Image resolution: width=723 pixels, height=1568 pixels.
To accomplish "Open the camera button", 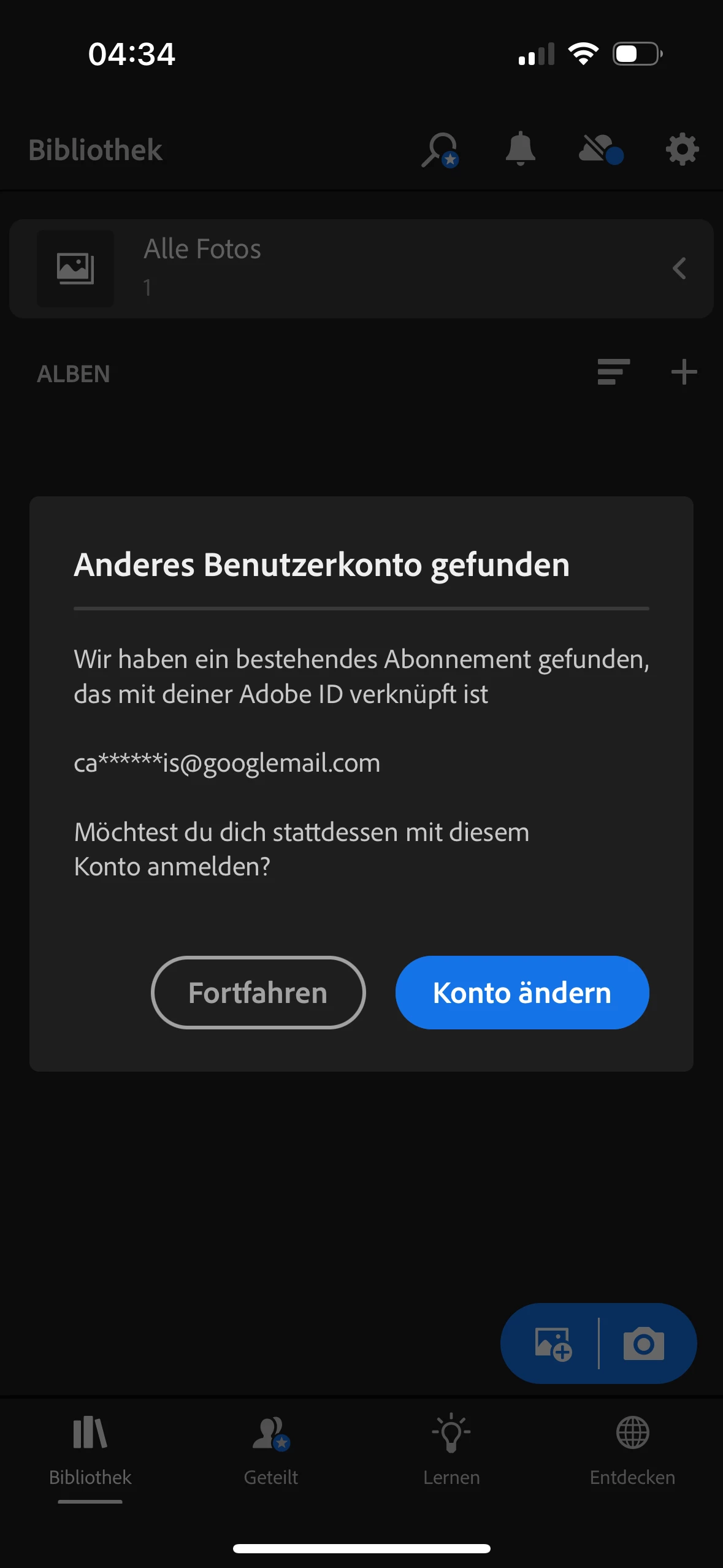I will coord(644,1343).
